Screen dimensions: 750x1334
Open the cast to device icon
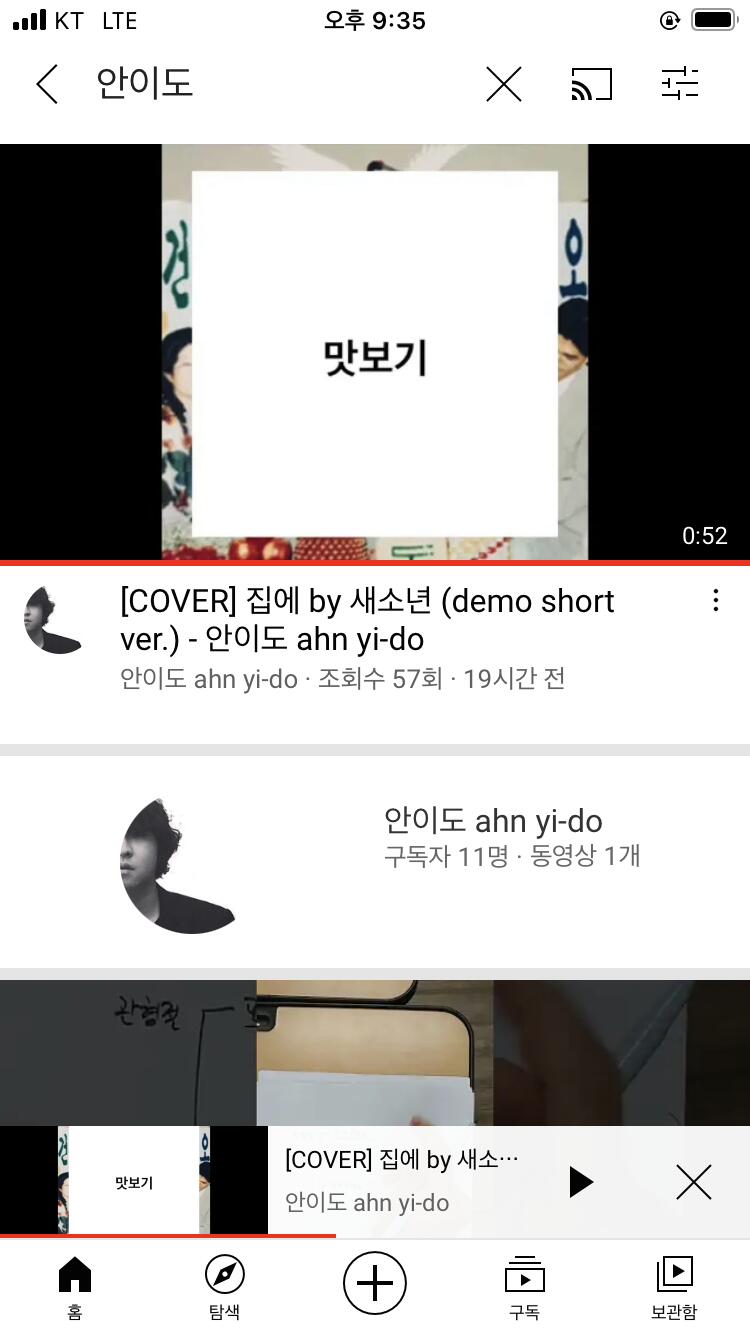click(x=591, y=84)
